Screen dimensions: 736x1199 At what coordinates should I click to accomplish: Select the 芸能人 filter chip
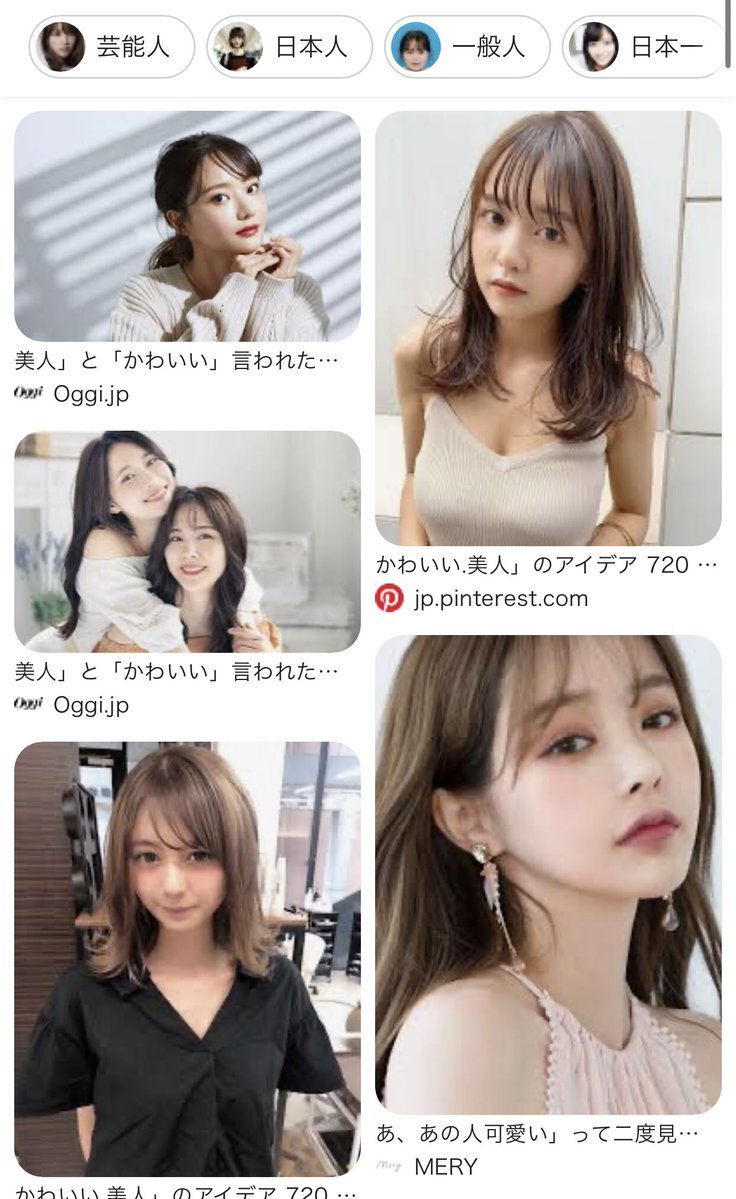point(112,47)
